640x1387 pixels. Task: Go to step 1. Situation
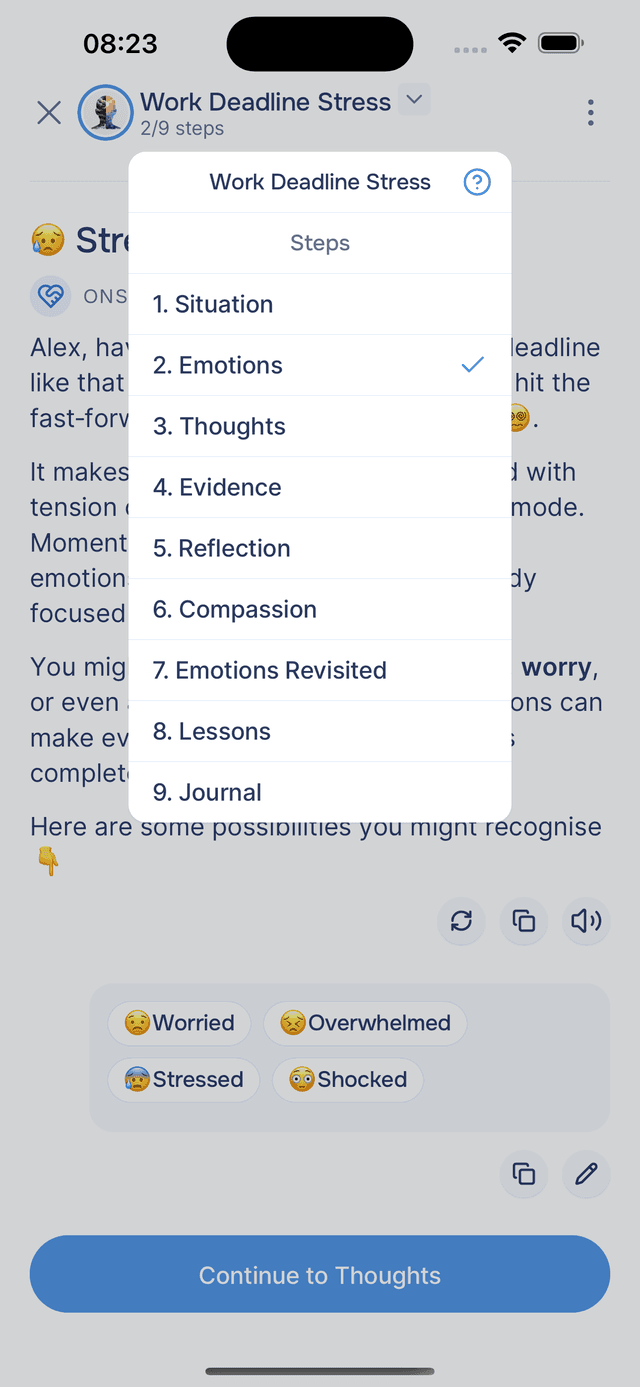[320, 304]
